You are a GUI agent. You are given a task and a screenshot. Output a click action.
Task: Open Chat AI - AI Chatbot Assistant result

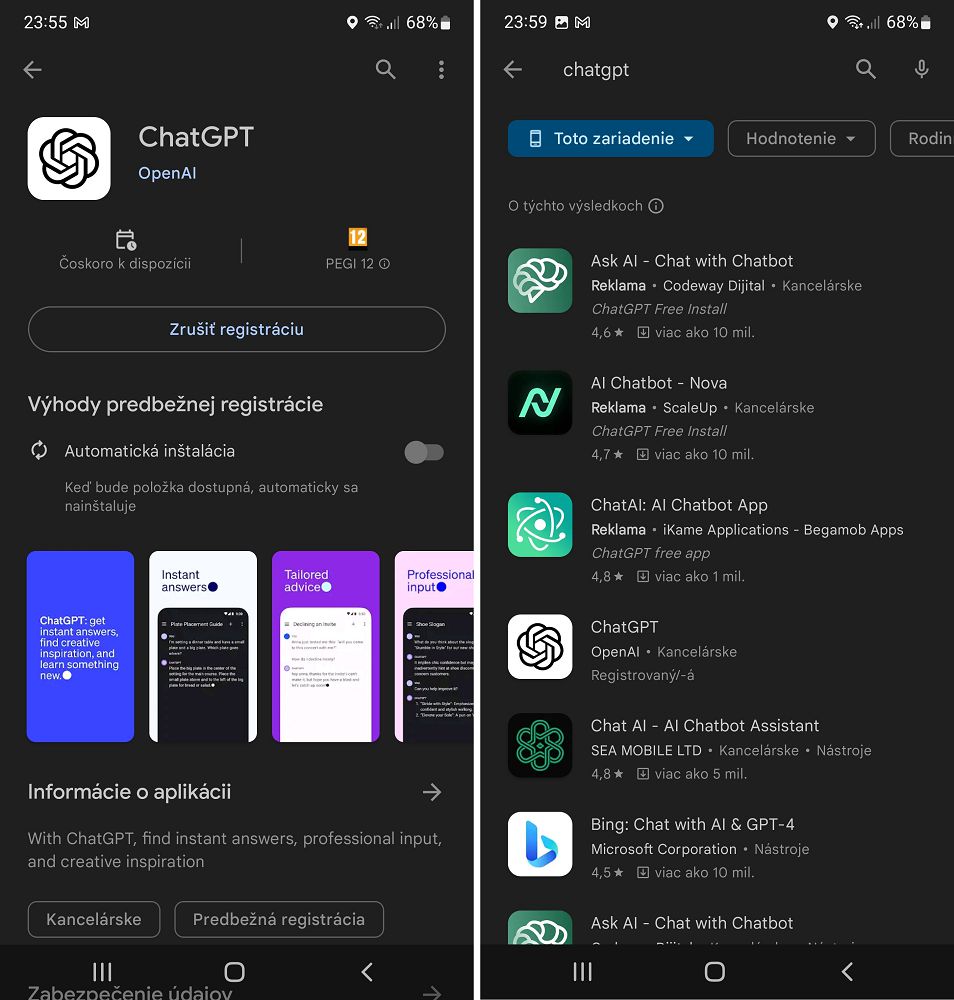(700, 747)
